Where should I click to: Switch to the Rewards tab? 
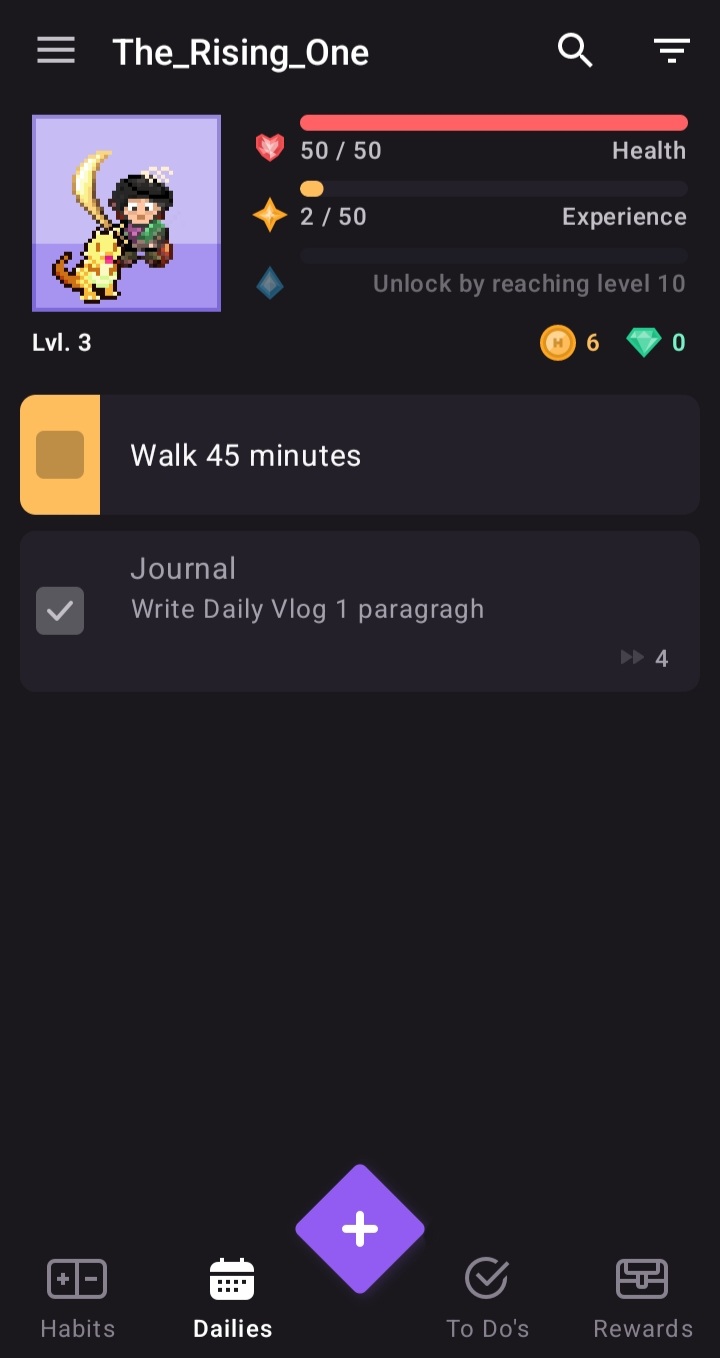[642, 1299]
